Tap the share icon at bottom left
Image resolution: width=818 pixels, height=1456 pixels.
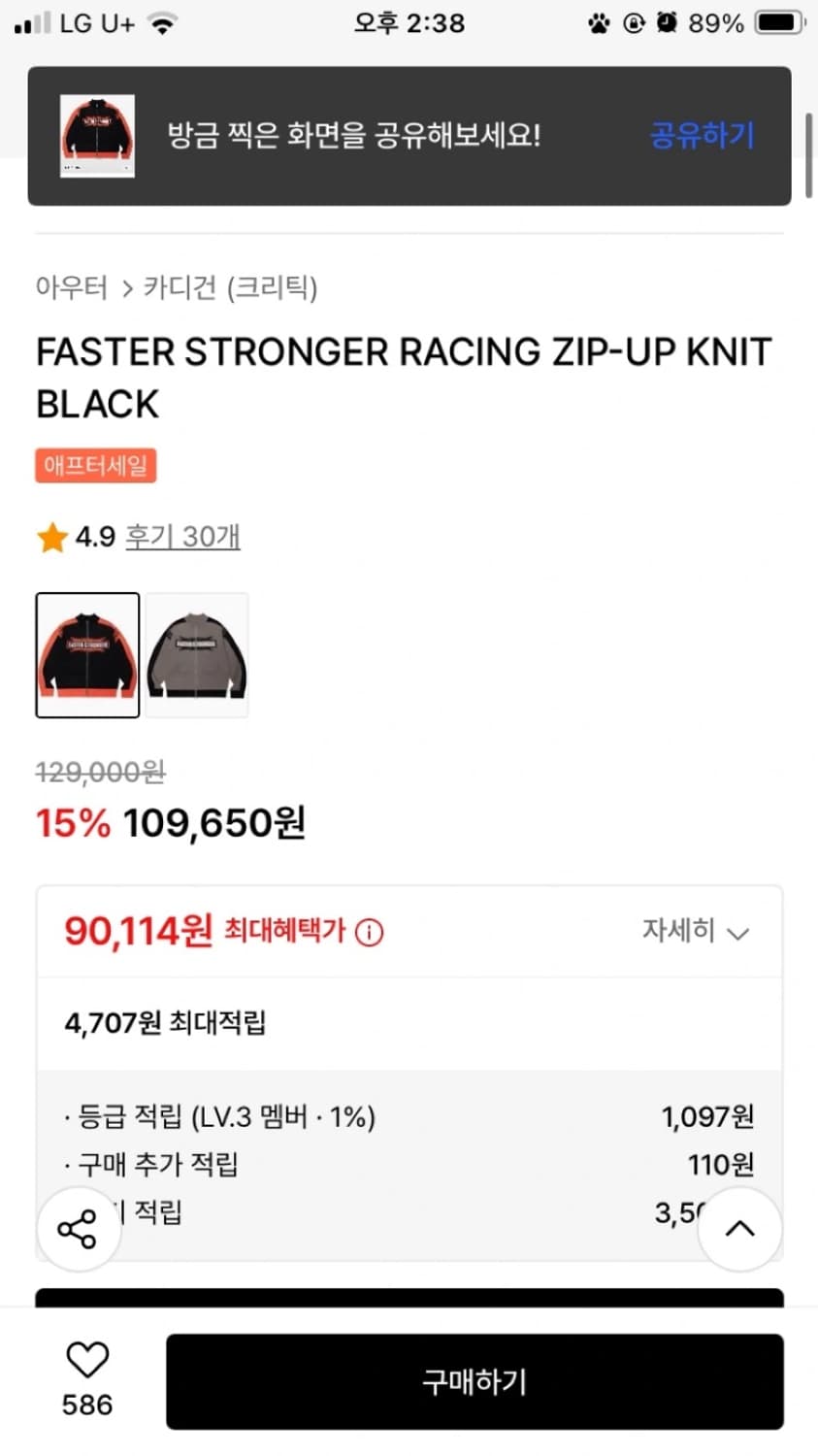pos(78,1227)
